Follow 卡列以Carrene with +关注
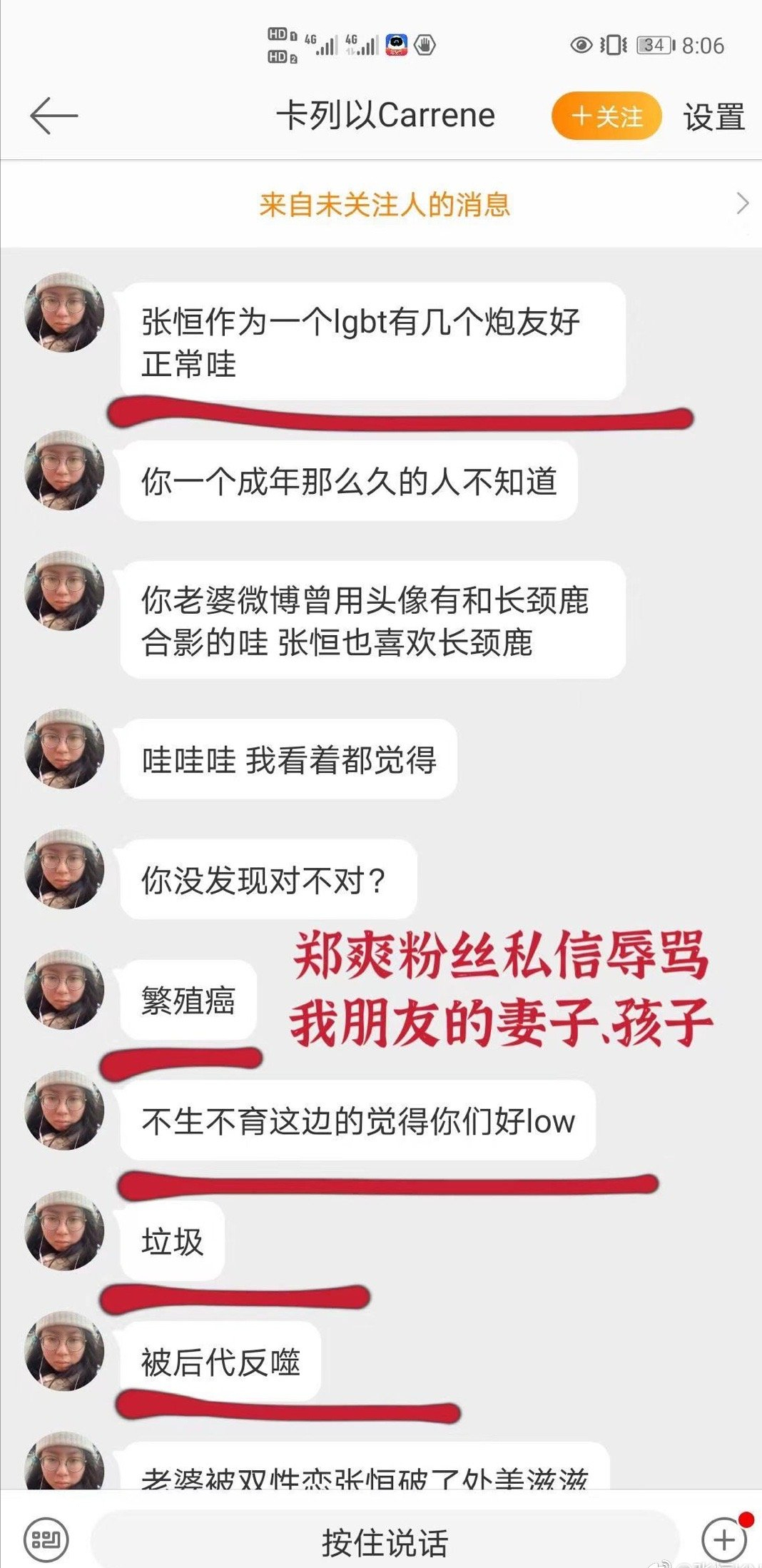The height and width of the screenshot is (1568, 762). point(606,116)
